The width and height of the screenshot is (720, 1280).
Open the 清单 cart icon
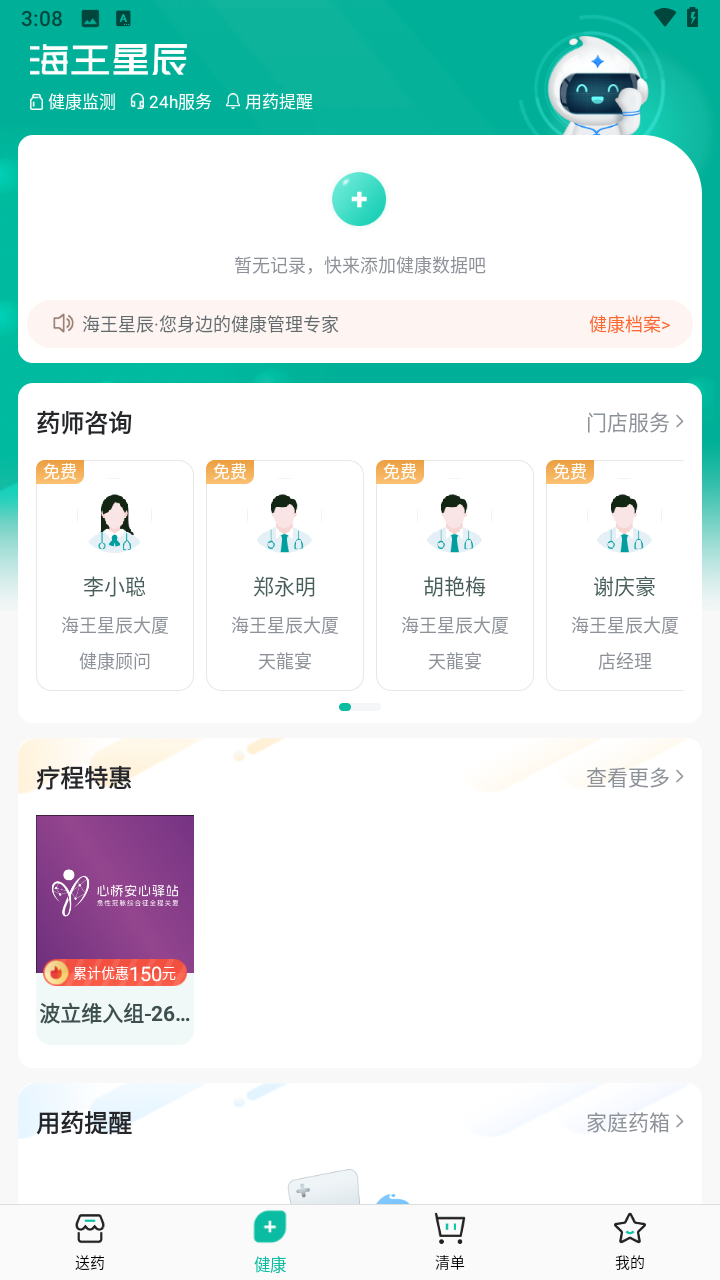[x=450, y=1240]
